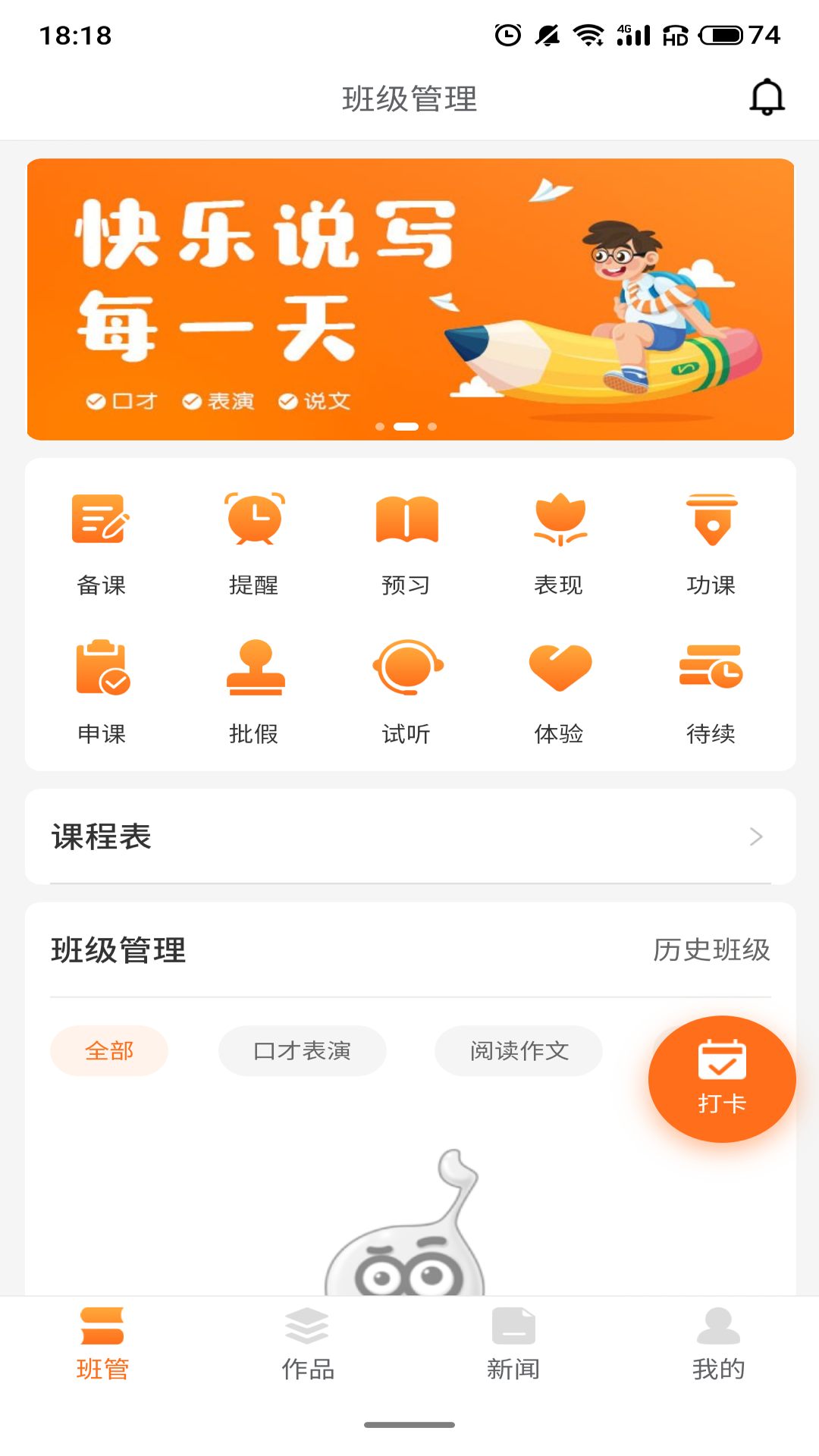Tap the 打卡 check-in button

click(x=722, y=1079)
